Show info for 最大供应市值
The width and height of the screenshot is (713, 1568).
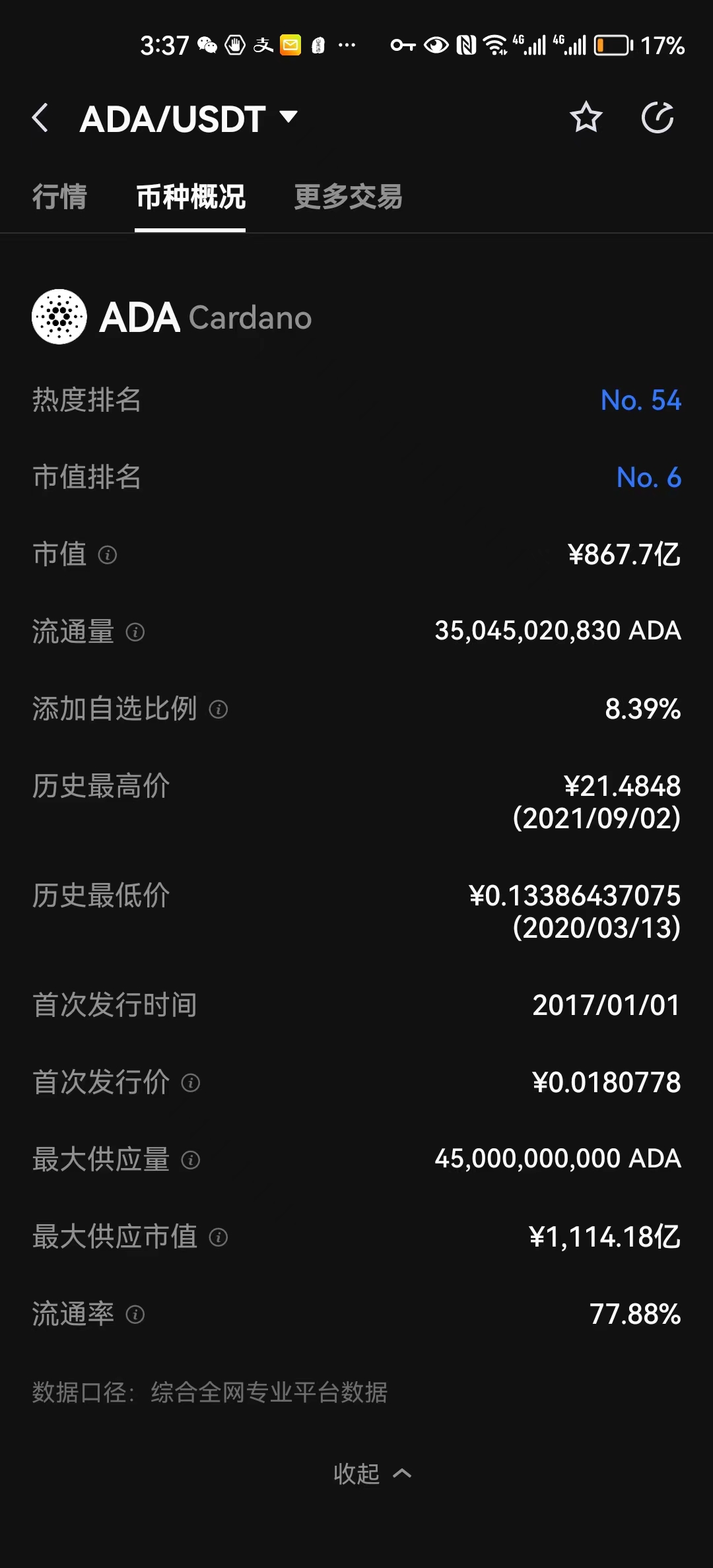point(219,1237)
